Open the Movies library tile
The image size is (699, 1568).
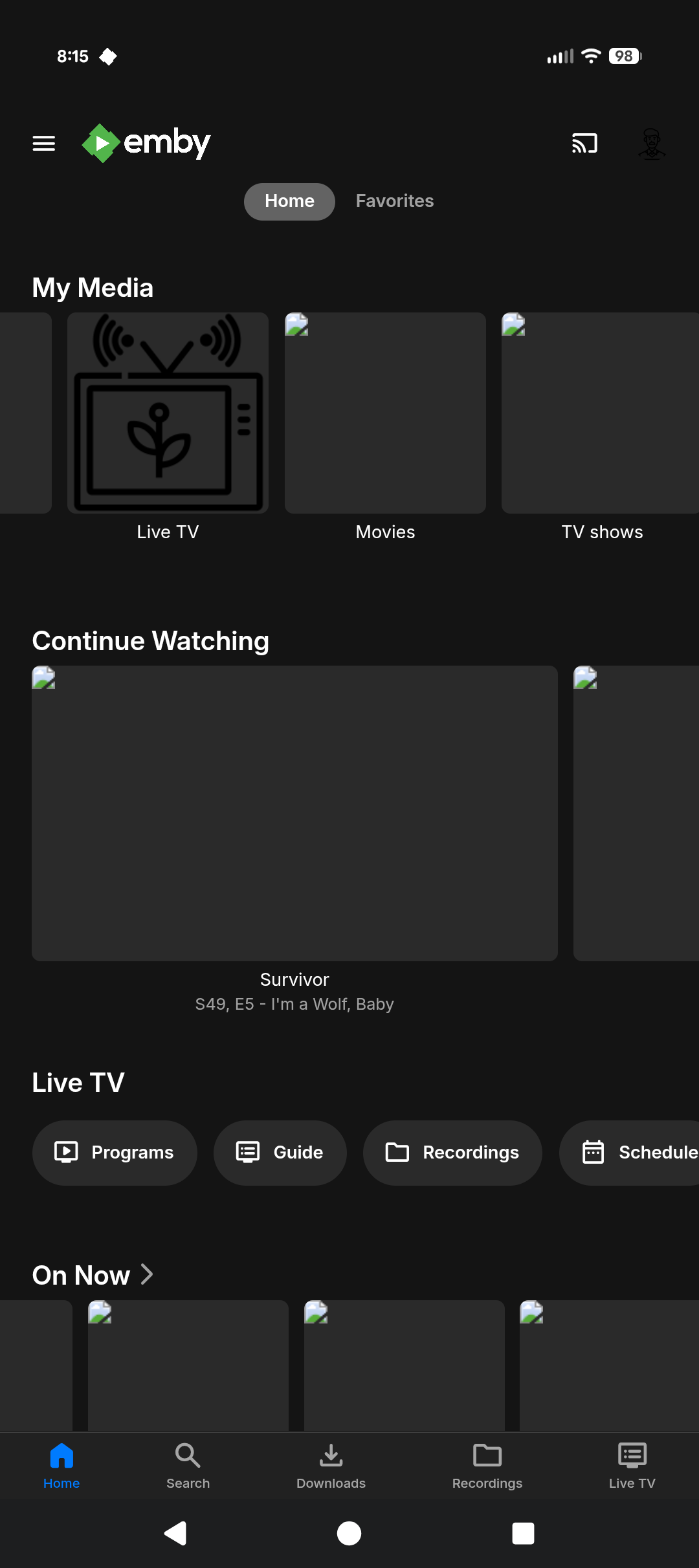click(x=385, y=414)
